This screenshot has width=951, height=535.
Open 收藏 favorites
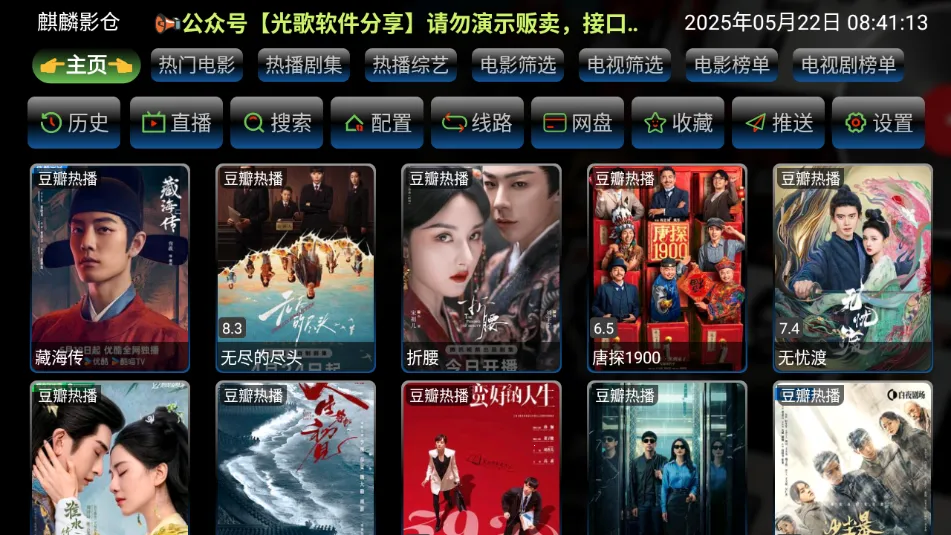coord(678,123)
